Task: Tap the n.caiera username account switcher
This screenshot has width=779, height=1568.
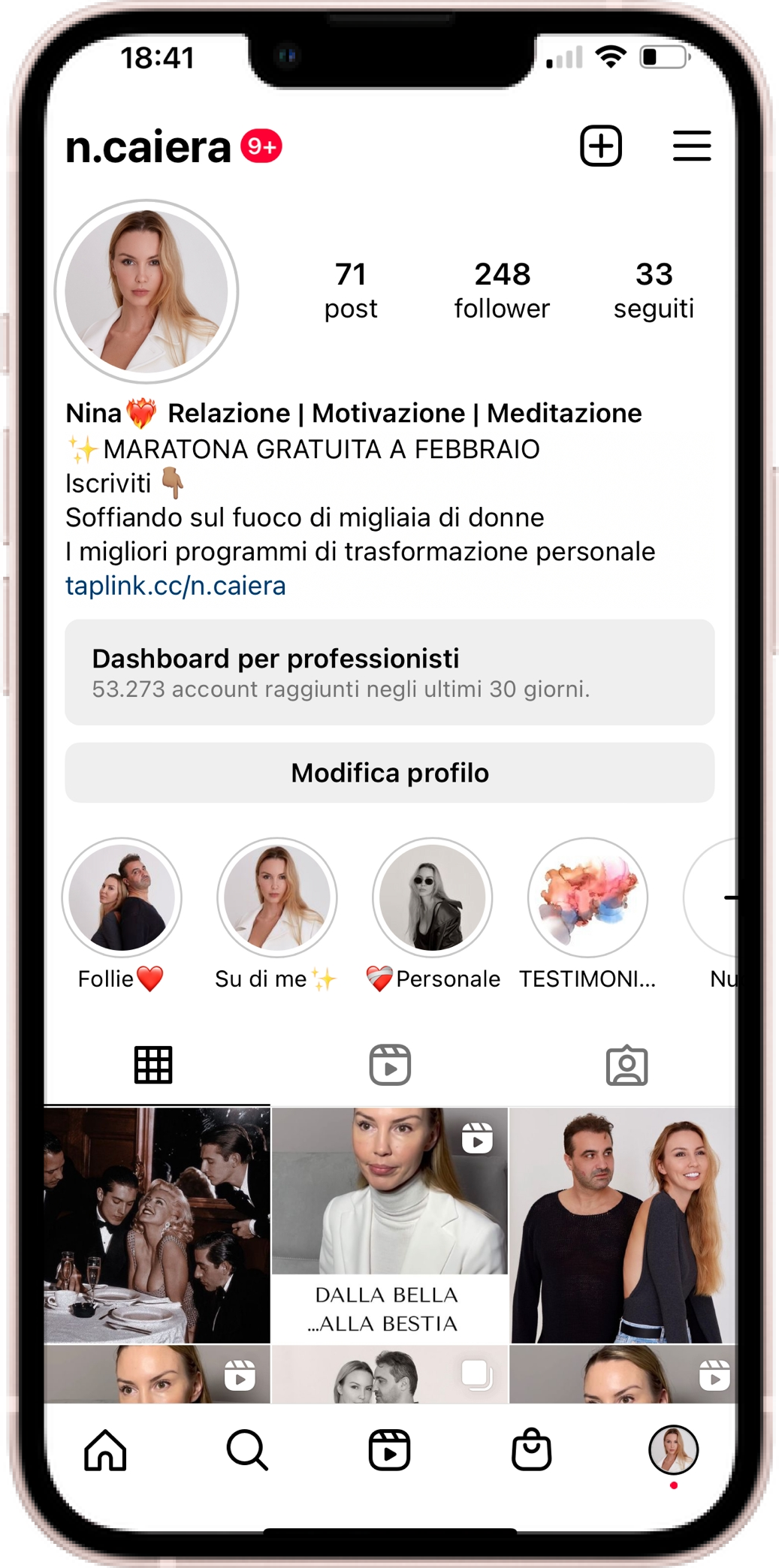Action: [x=148, y=147]
